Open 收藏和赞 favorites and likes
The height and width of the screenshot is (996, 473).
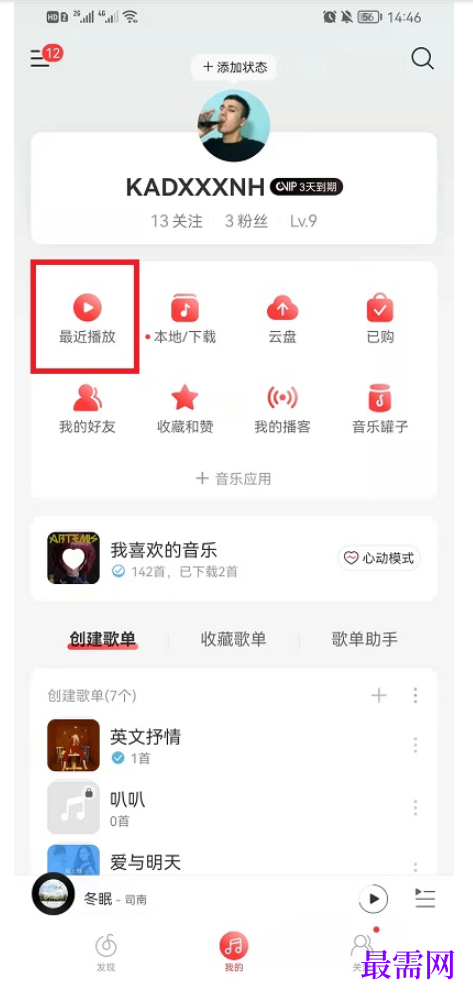[x=185, y=409]
